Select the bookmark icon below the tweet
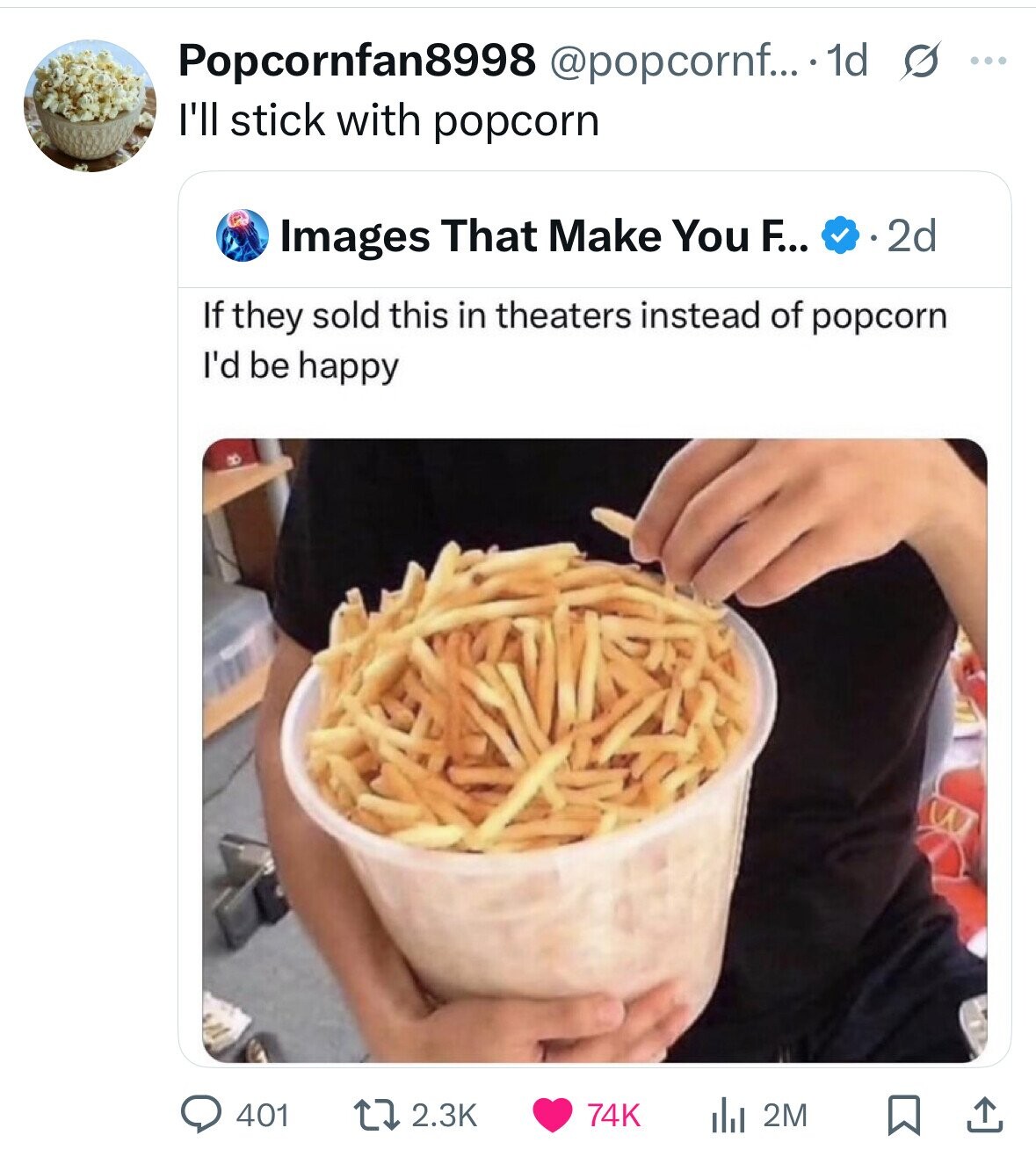Viewport: 1036px width, 1164px height. pyautogui.click(x=904, y=1115)
